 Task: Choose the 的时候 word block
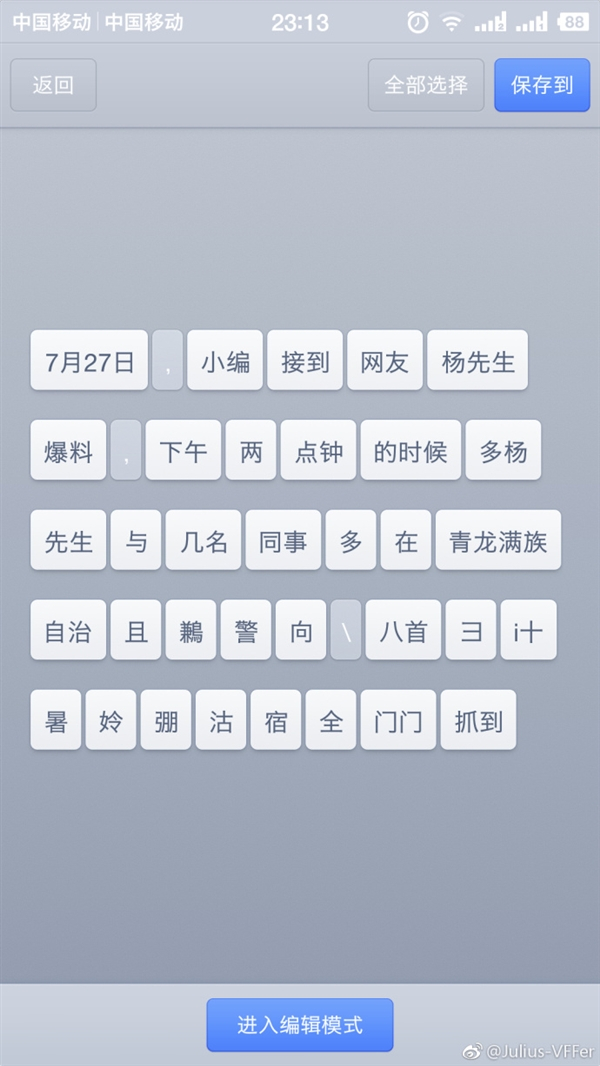coord(411,450)
